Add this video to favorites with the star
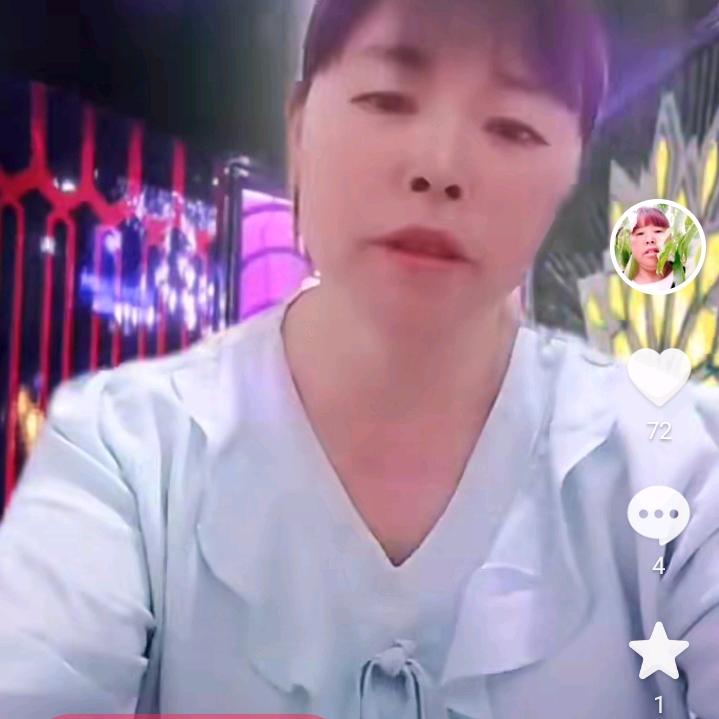The height and width of the screenshot is (719, 719). tap(658, 652)
